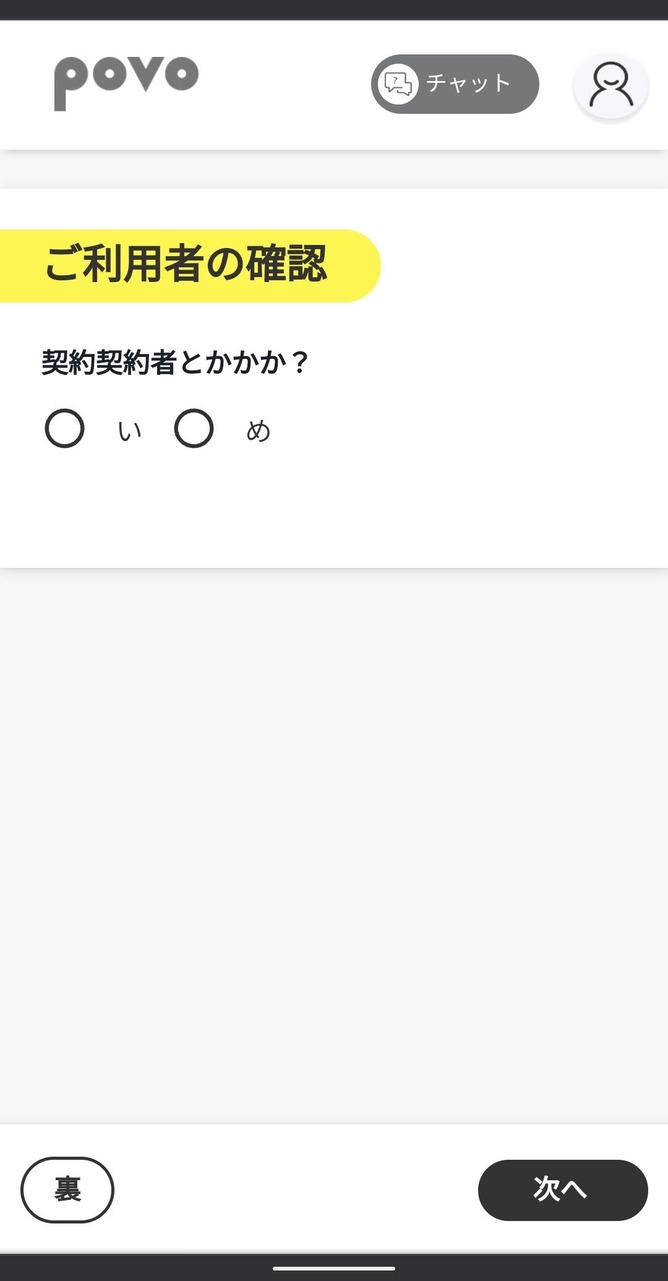Tap the 裏 button
This screenshot has width=668, height=1281.
point(68,1190)
